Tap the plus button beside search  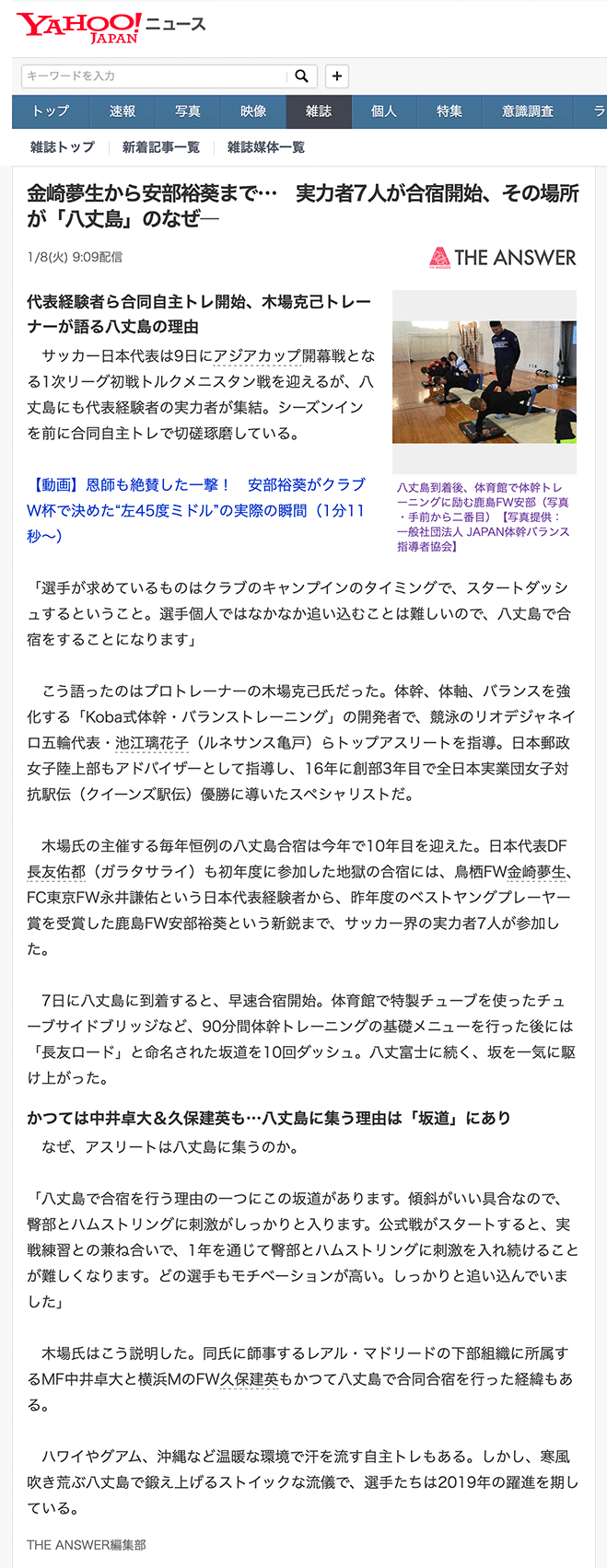(x=336, y=75)
